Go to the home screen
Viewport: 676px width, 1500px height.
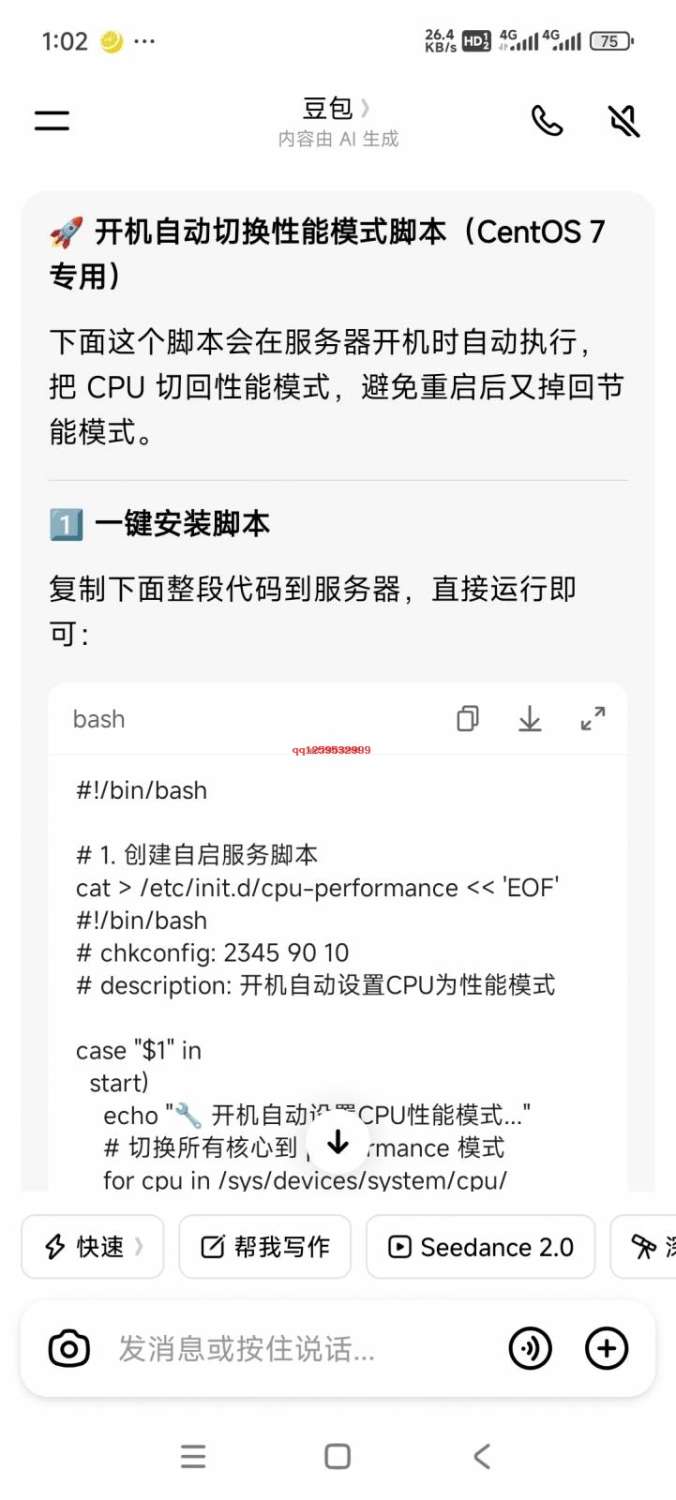(338, 1456)
